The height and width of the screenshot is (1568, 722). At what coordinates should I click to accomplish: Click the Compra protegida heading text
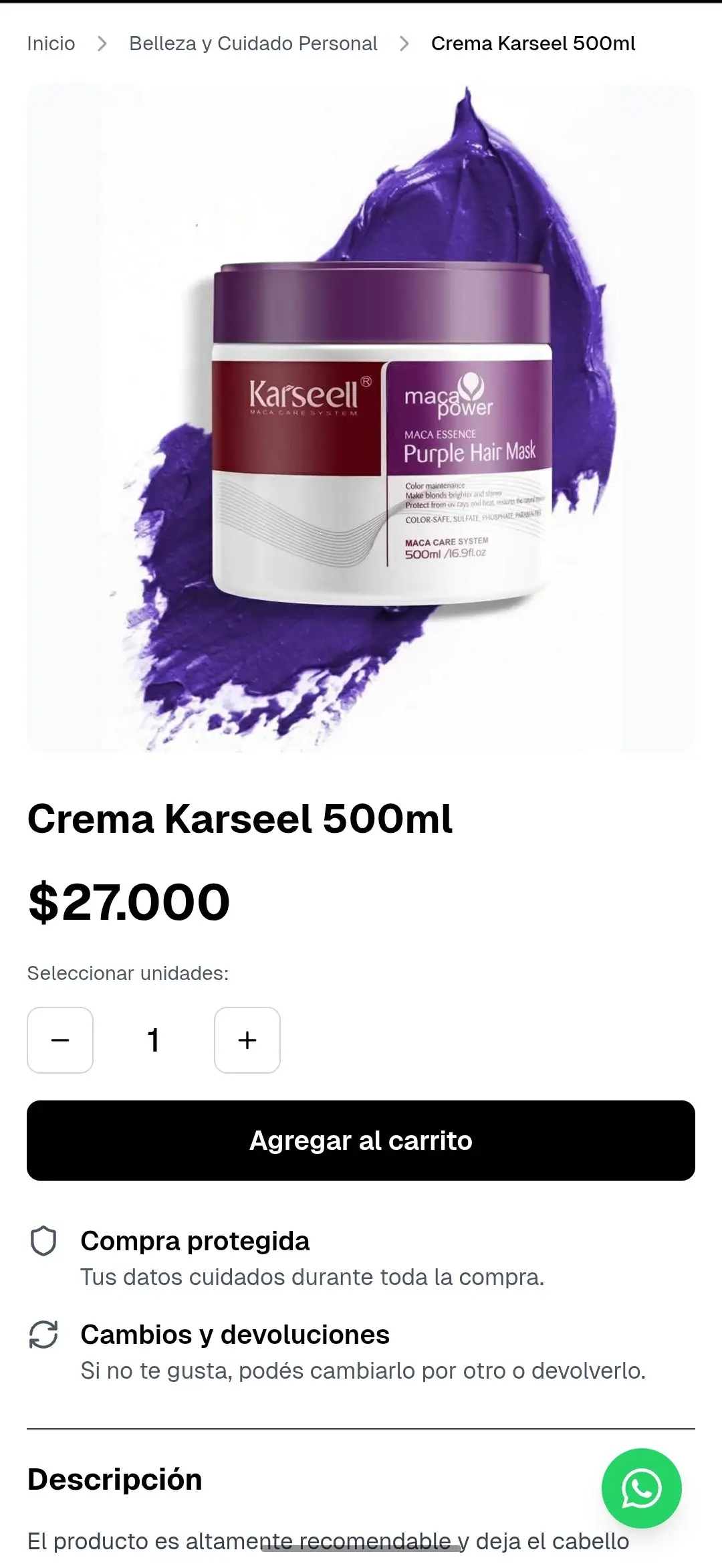click(x=195, y=1241)
